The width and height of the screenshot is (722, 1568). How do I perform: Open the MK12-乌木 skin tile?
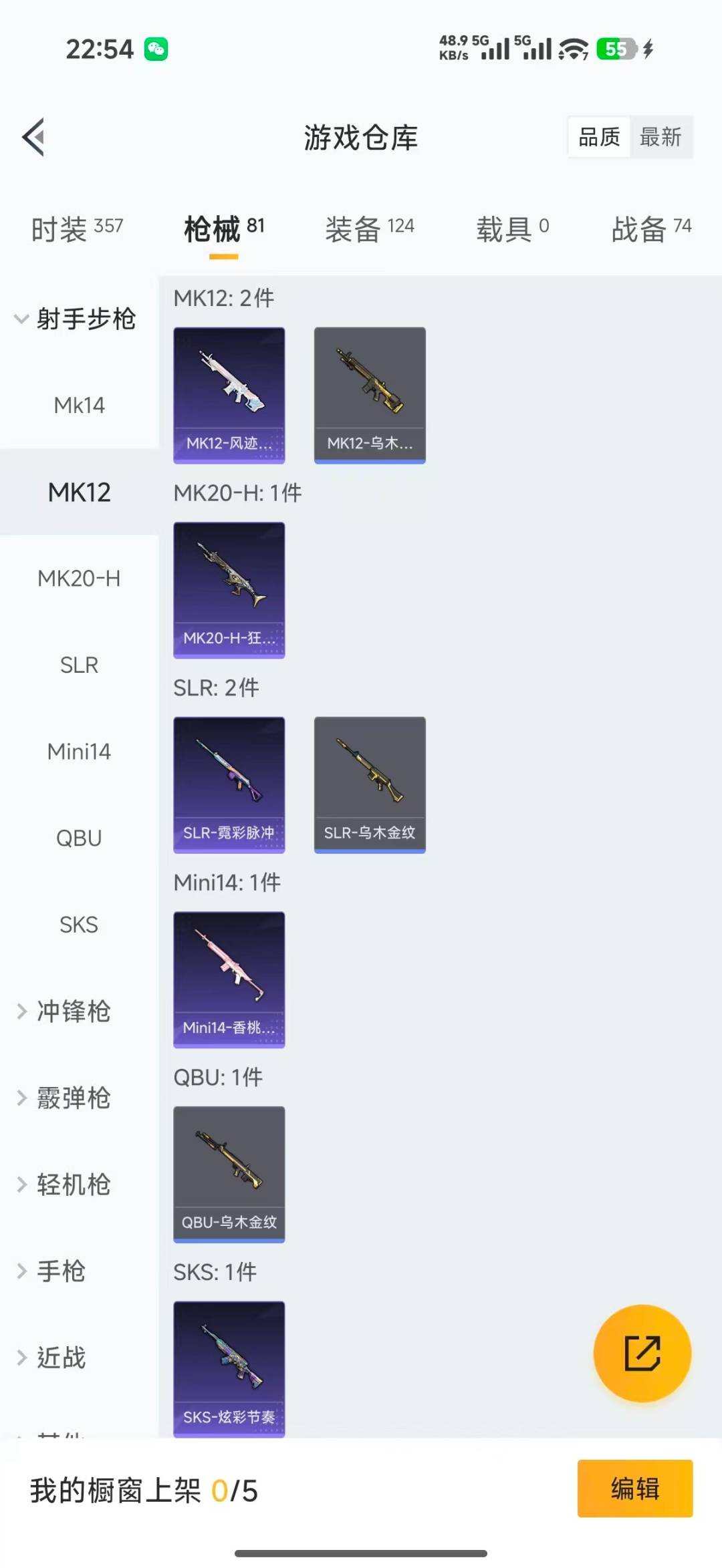tap(370, 394)
